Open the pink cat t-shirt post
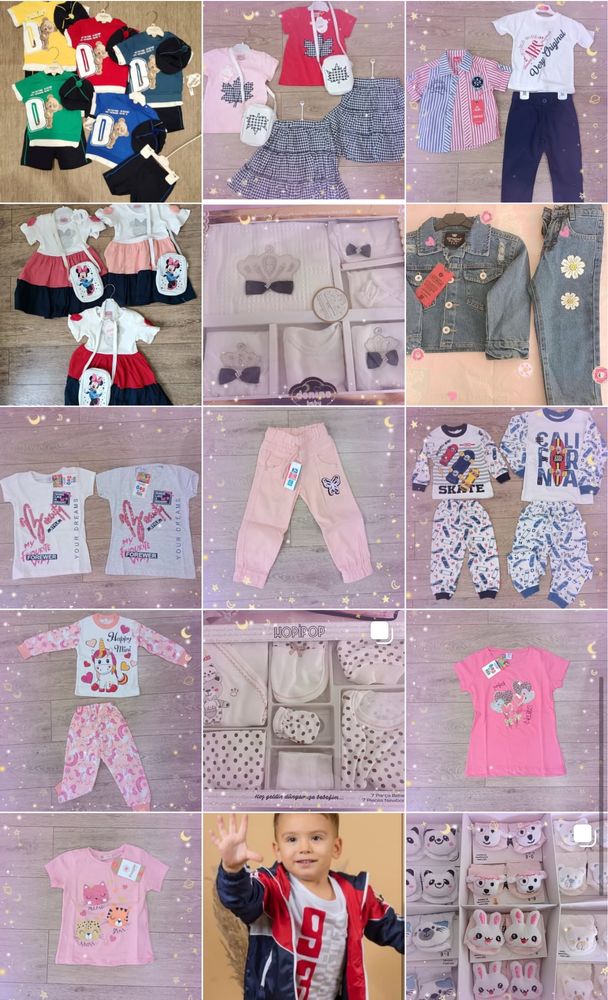The image size is (608, 1000). click(100, 906)
